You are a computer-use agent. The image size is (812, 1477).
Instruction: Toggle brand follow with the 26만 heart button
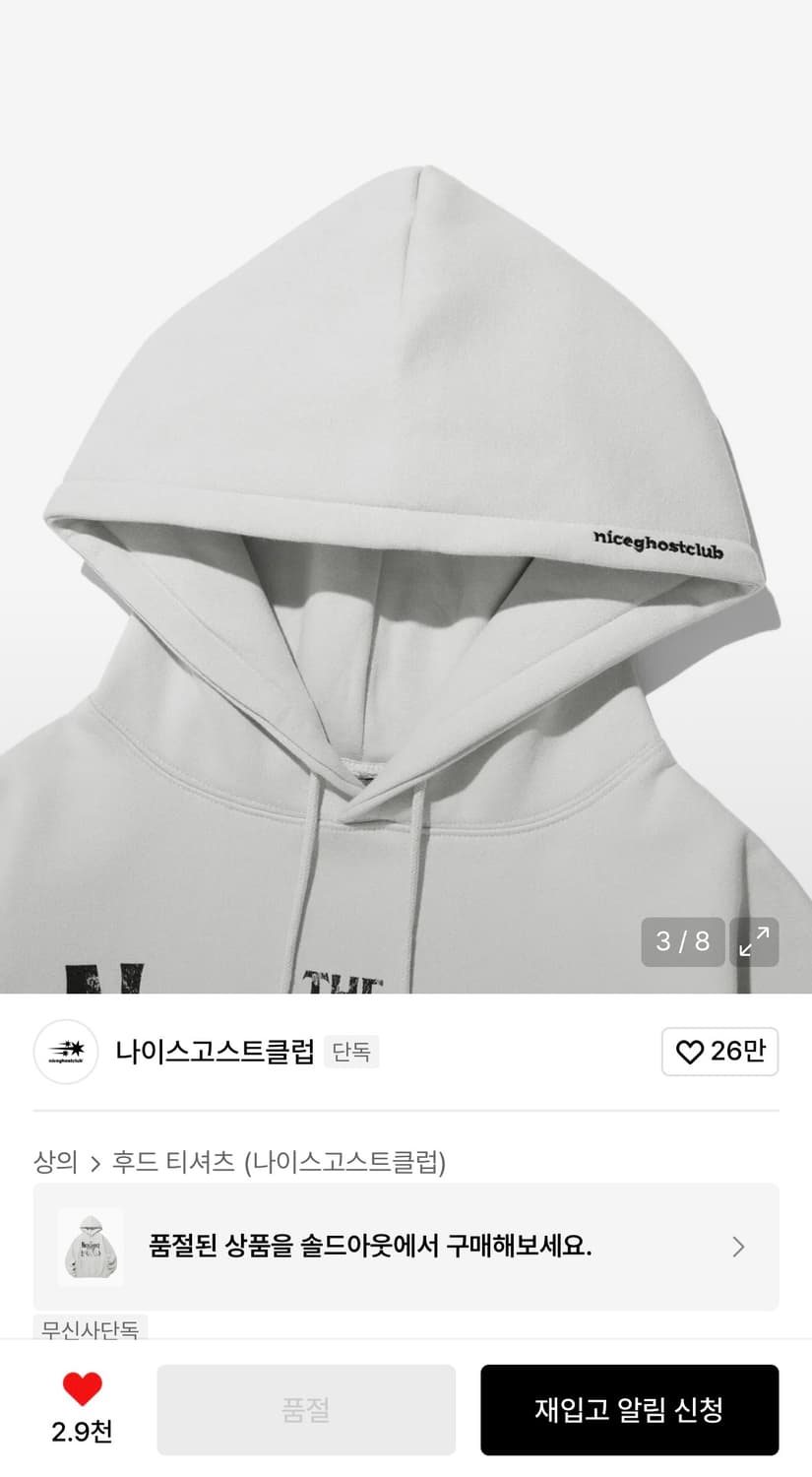pyautogui.click(x=719, y=1052)
